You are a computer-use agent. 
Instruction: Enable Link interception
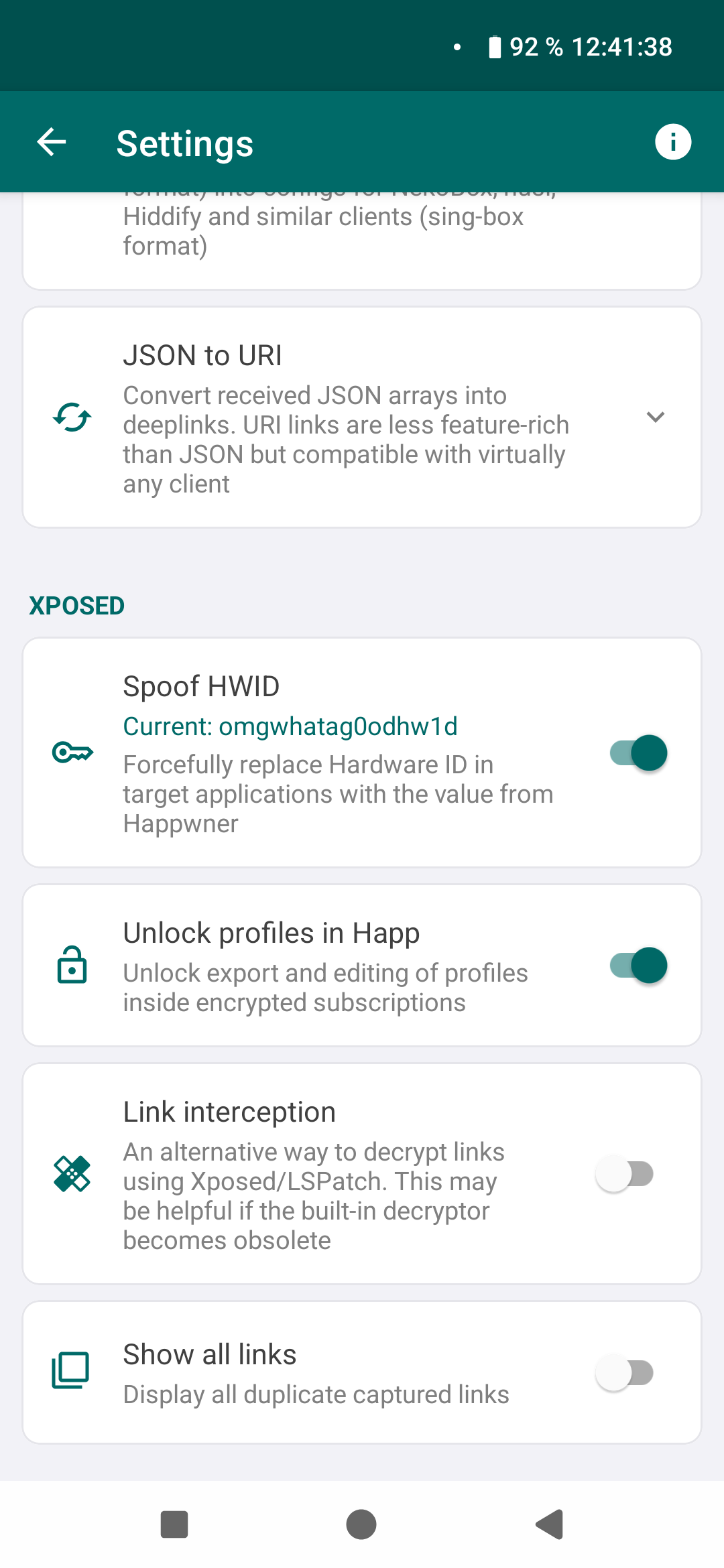coord(625,1173)
